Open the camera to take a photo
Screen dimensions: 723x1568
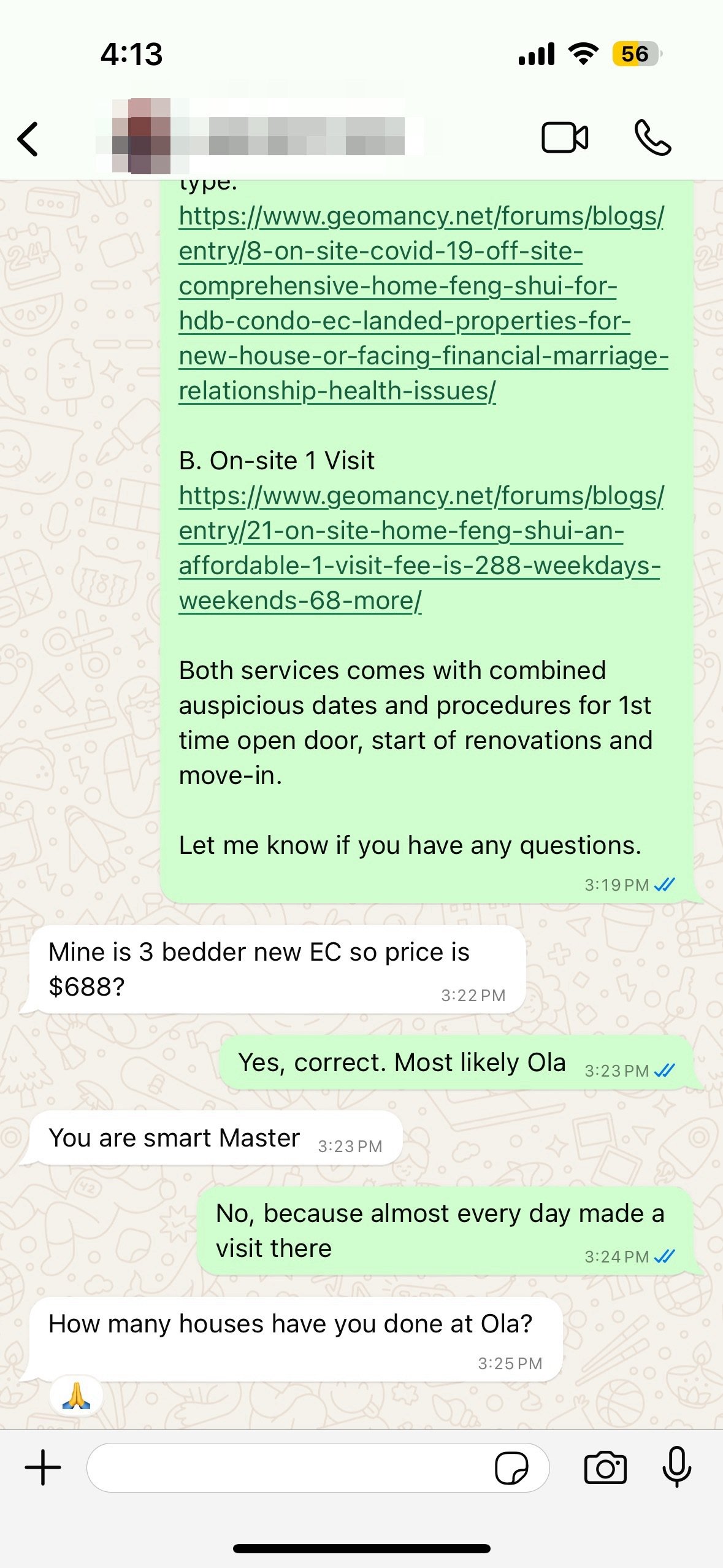(x=605, y=1467)
